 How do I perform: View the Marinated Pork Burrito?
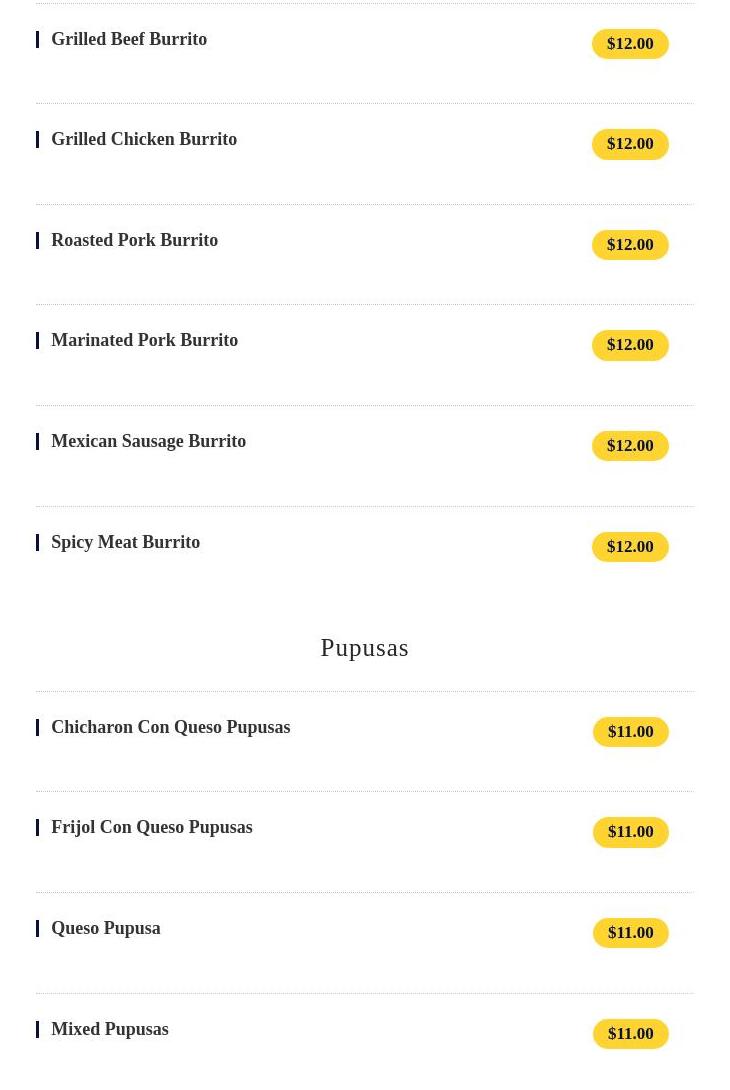[x=144, y=341]
